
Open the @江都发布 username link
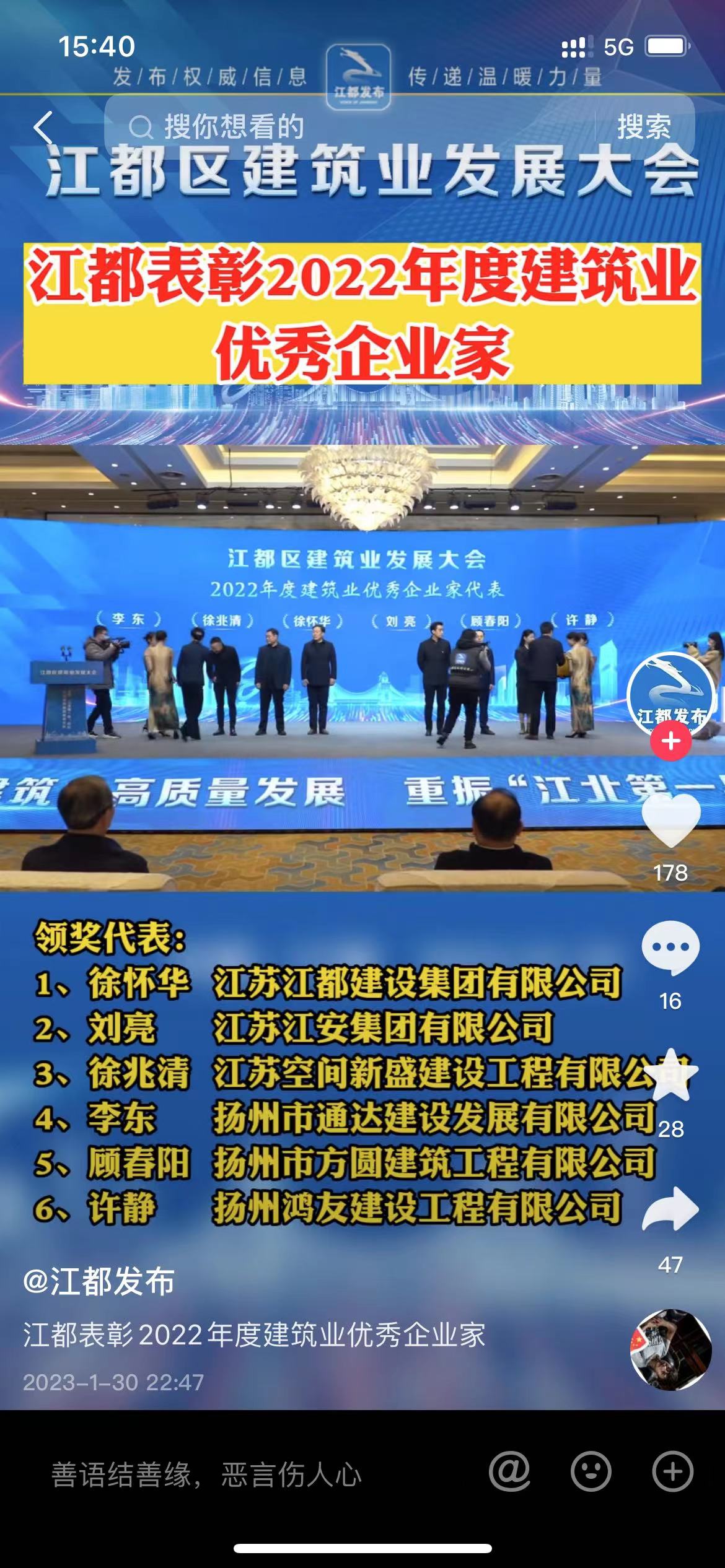99,1281
